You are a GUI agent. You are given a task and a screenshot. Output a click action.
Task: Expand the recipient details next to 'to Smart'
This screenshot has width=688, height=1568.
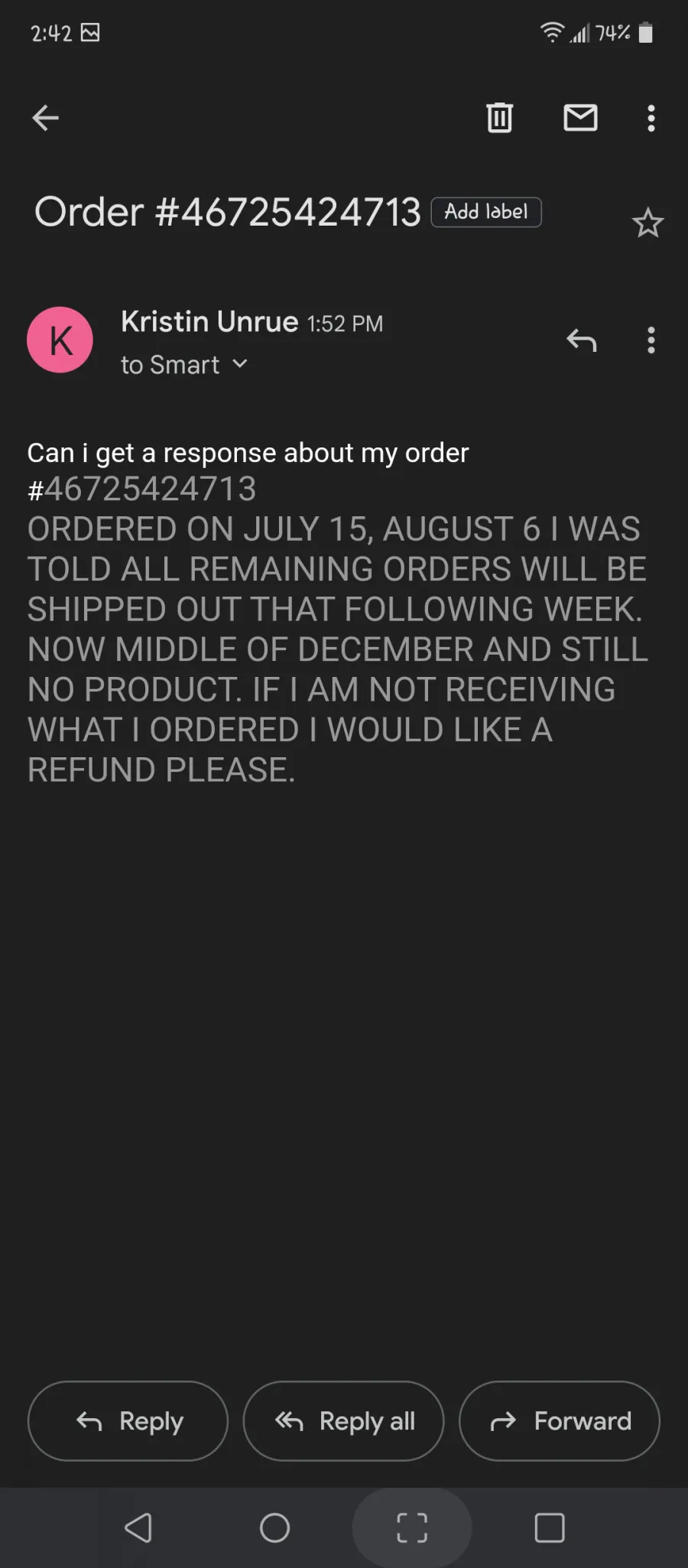point(240,364)
